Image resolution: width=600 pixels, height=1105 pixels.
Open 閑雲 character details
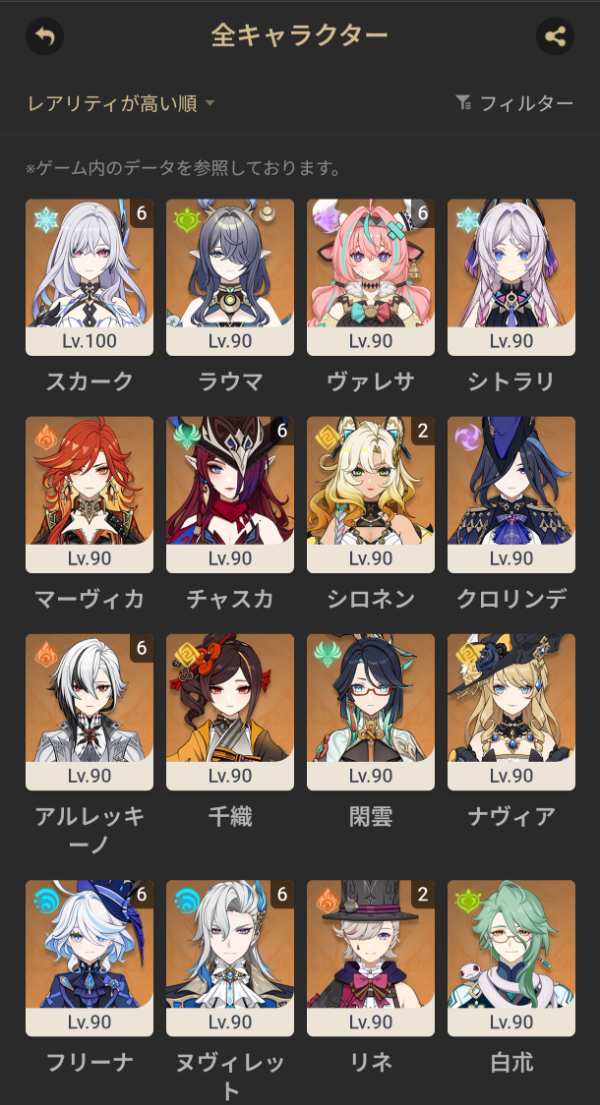click(371, 711)
